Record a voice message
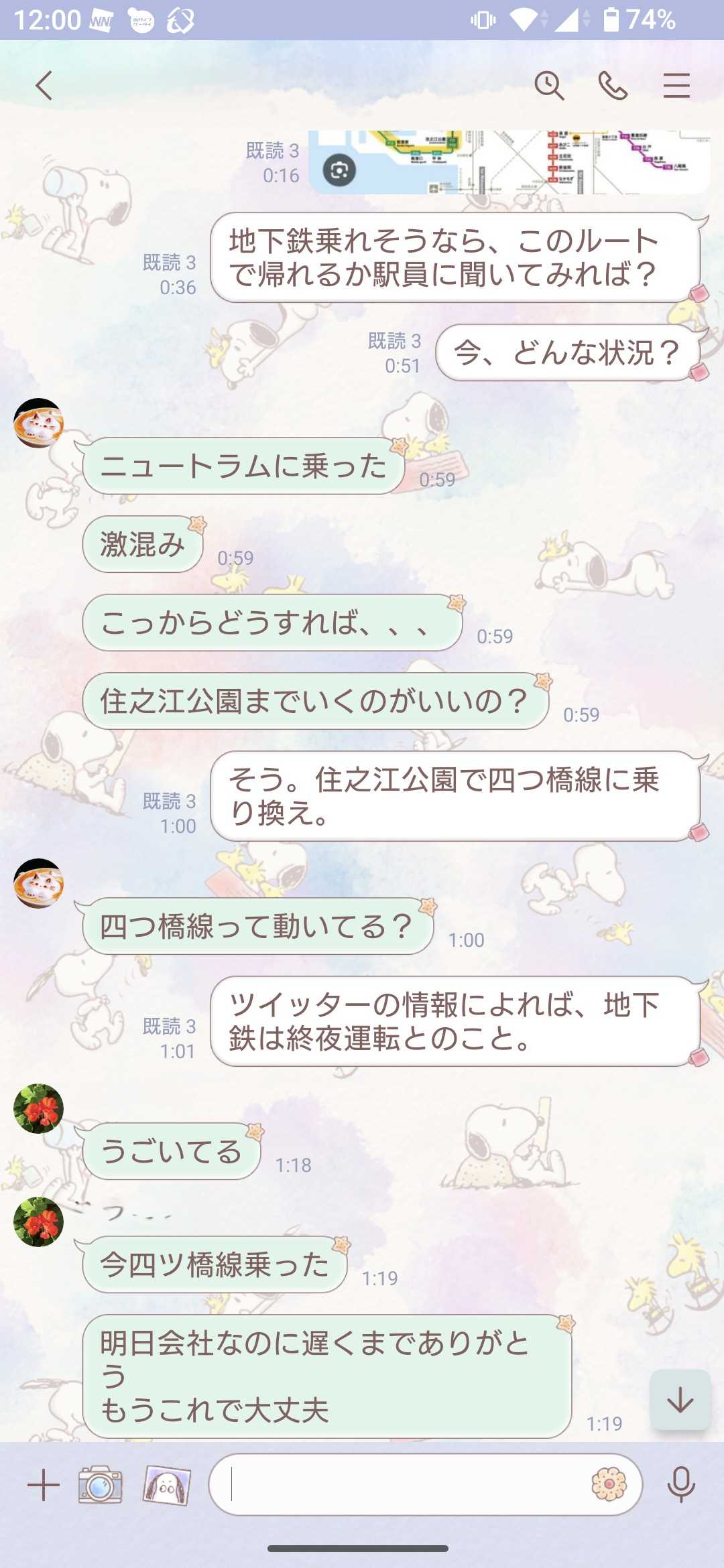724x1568 pixels. tap(680, 1485)
